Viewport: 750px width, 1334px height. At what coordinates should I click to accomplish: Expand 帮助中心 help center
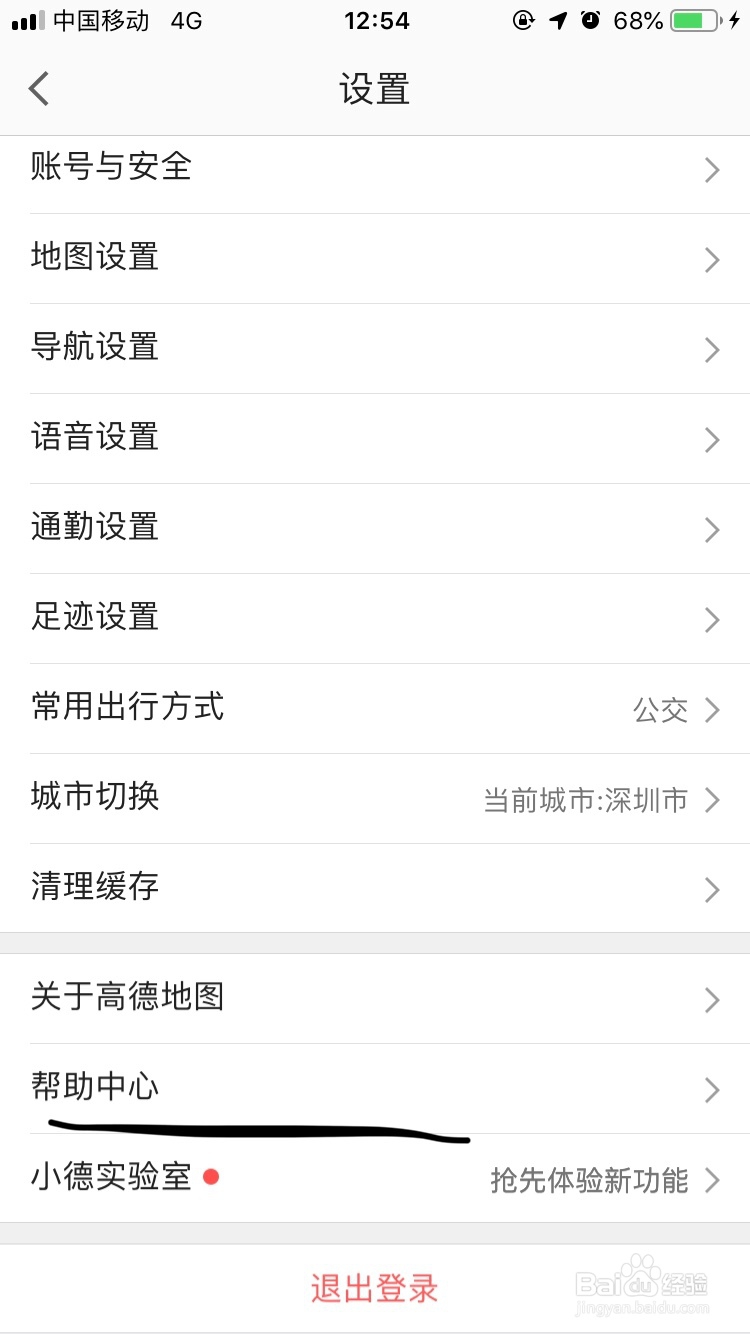375,1089
